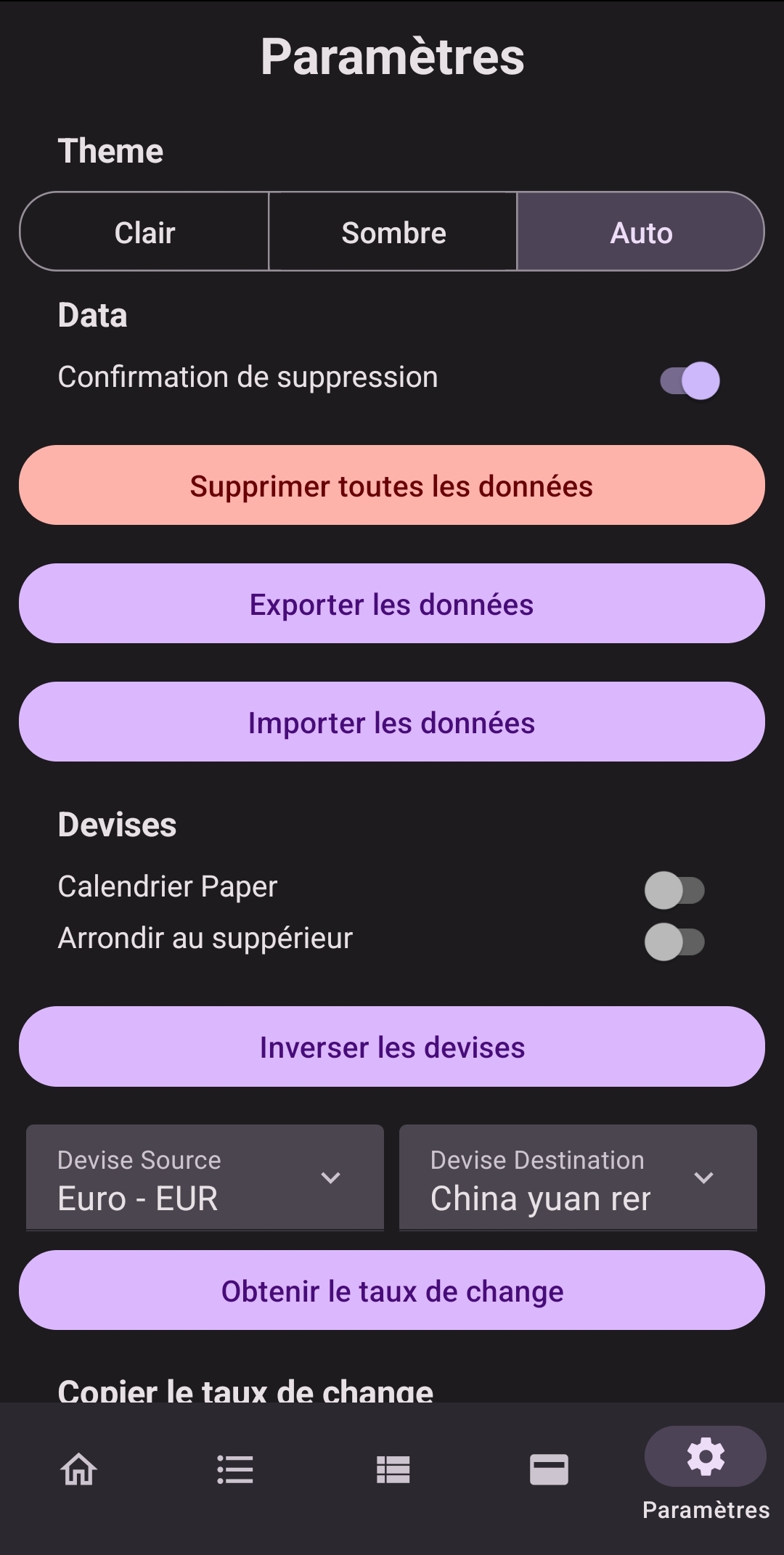784x1555 pixels.
Task: Tap Exporter les données button
Action: [x=392, y=603]
